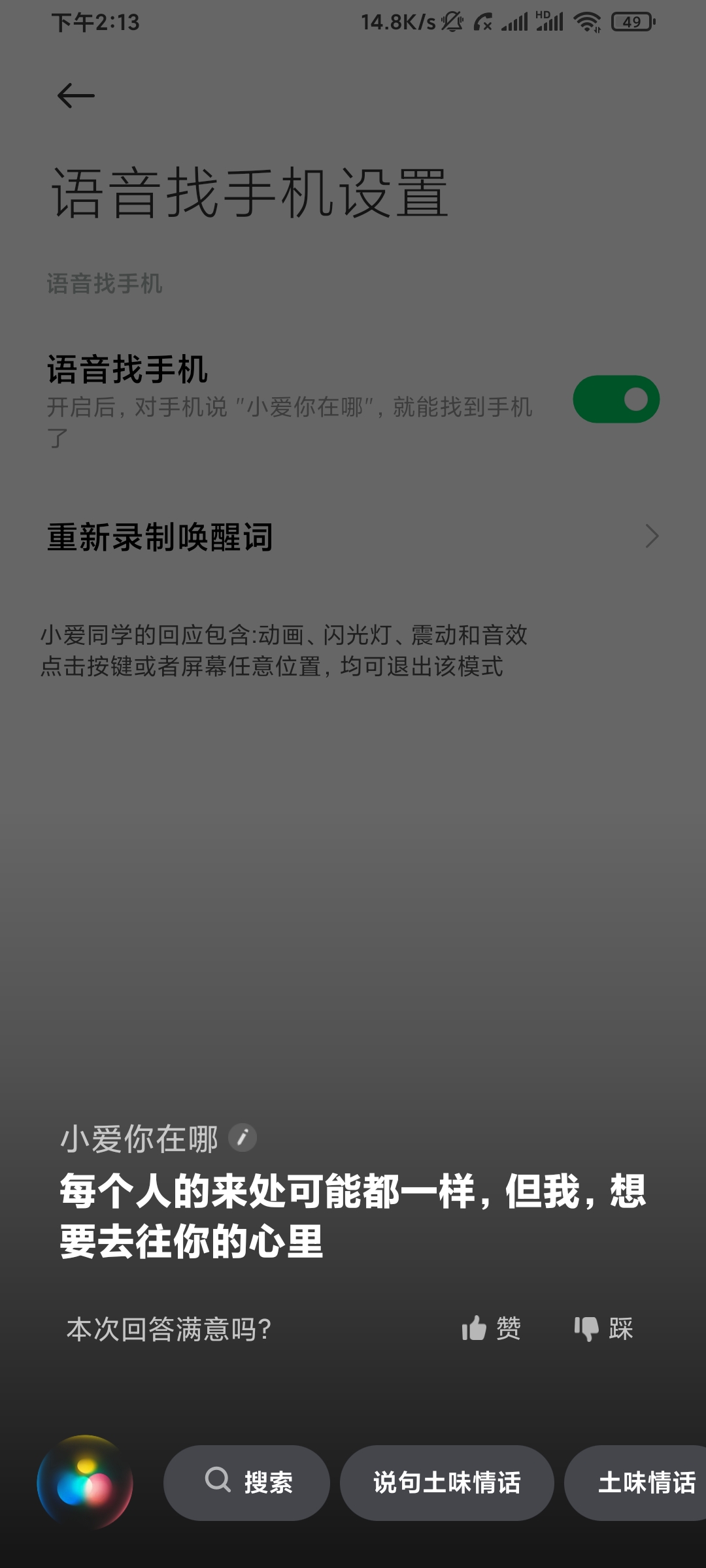The width and height of the screenshot is (706, 1568).
Task: Edit the query 小爱你在哪
Action: [x=243, y=1138]
